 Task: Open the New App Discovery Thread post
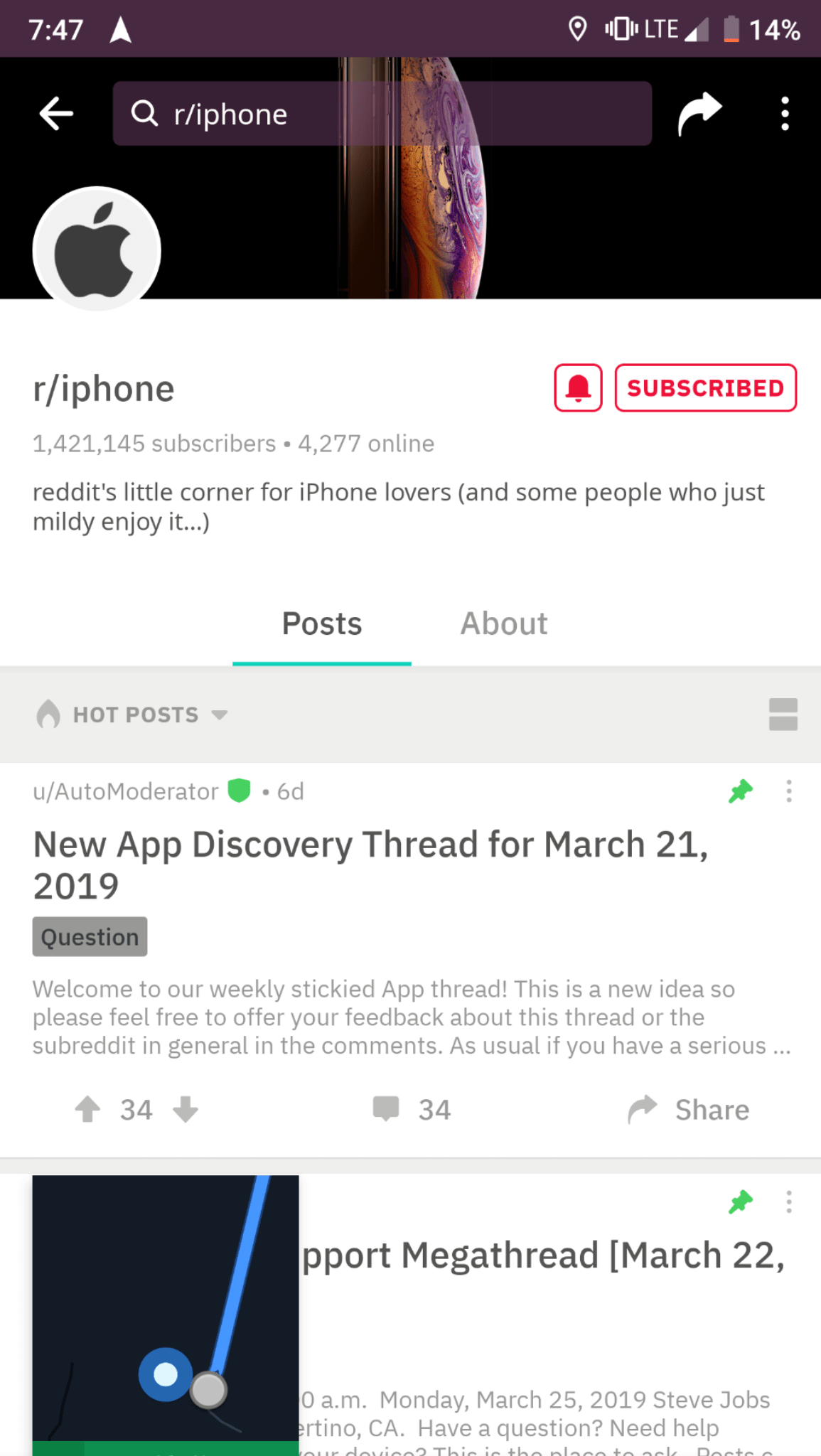tap(370, 865)
